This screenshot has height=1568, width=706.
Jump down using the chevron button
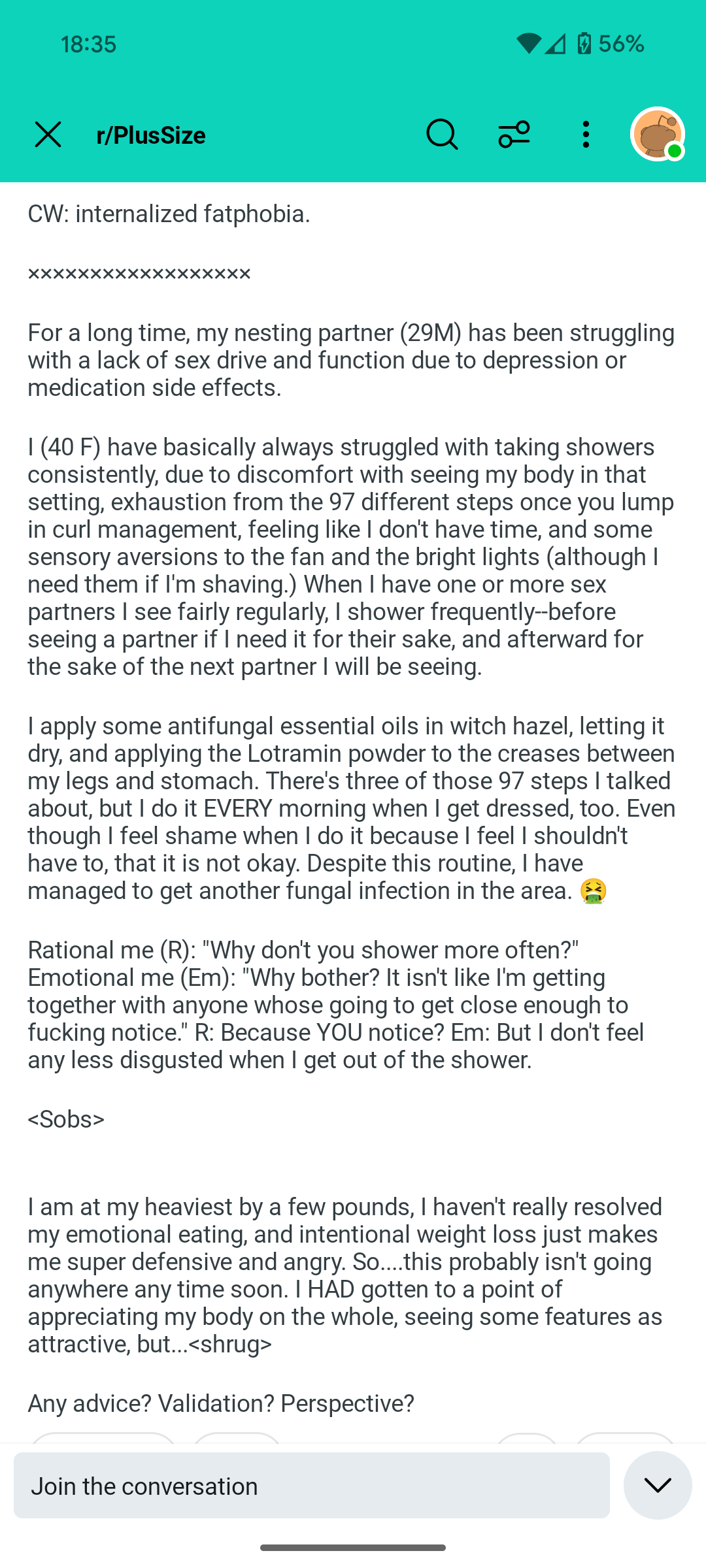coord(657,1485)
